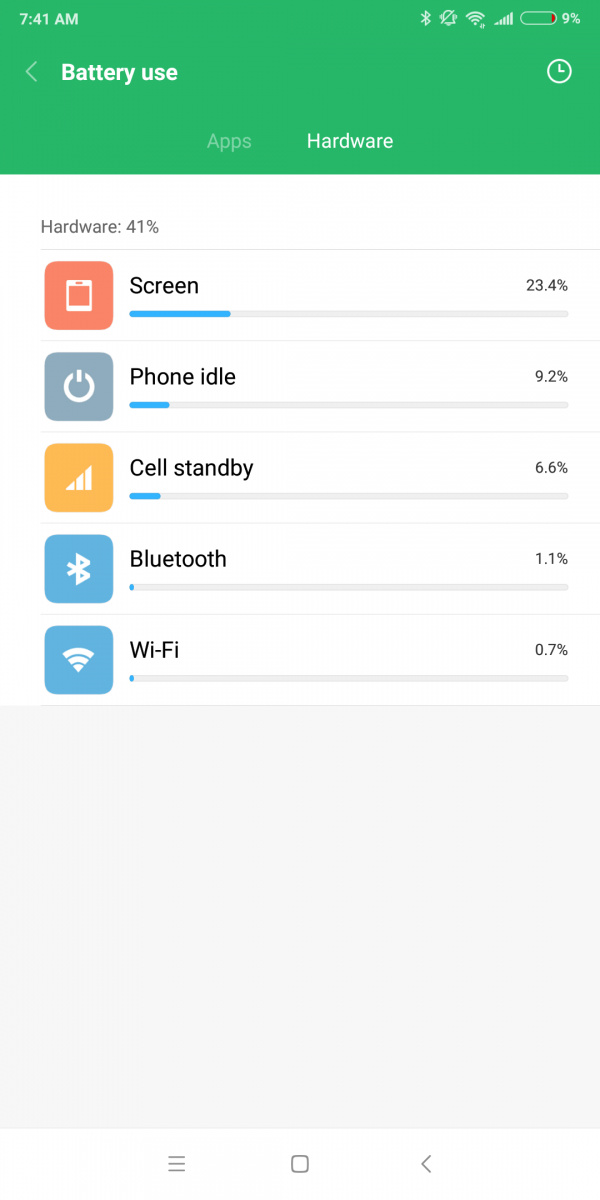Go back from Battery use
600x1200 pixels.
[x=32, y=72]
